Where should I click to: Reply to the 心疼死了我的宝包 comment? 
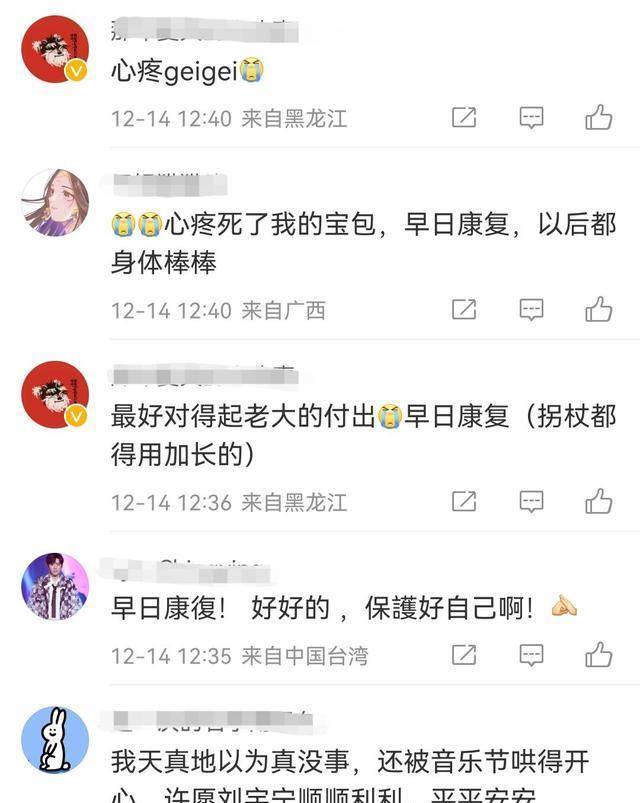tap(531, 310)
